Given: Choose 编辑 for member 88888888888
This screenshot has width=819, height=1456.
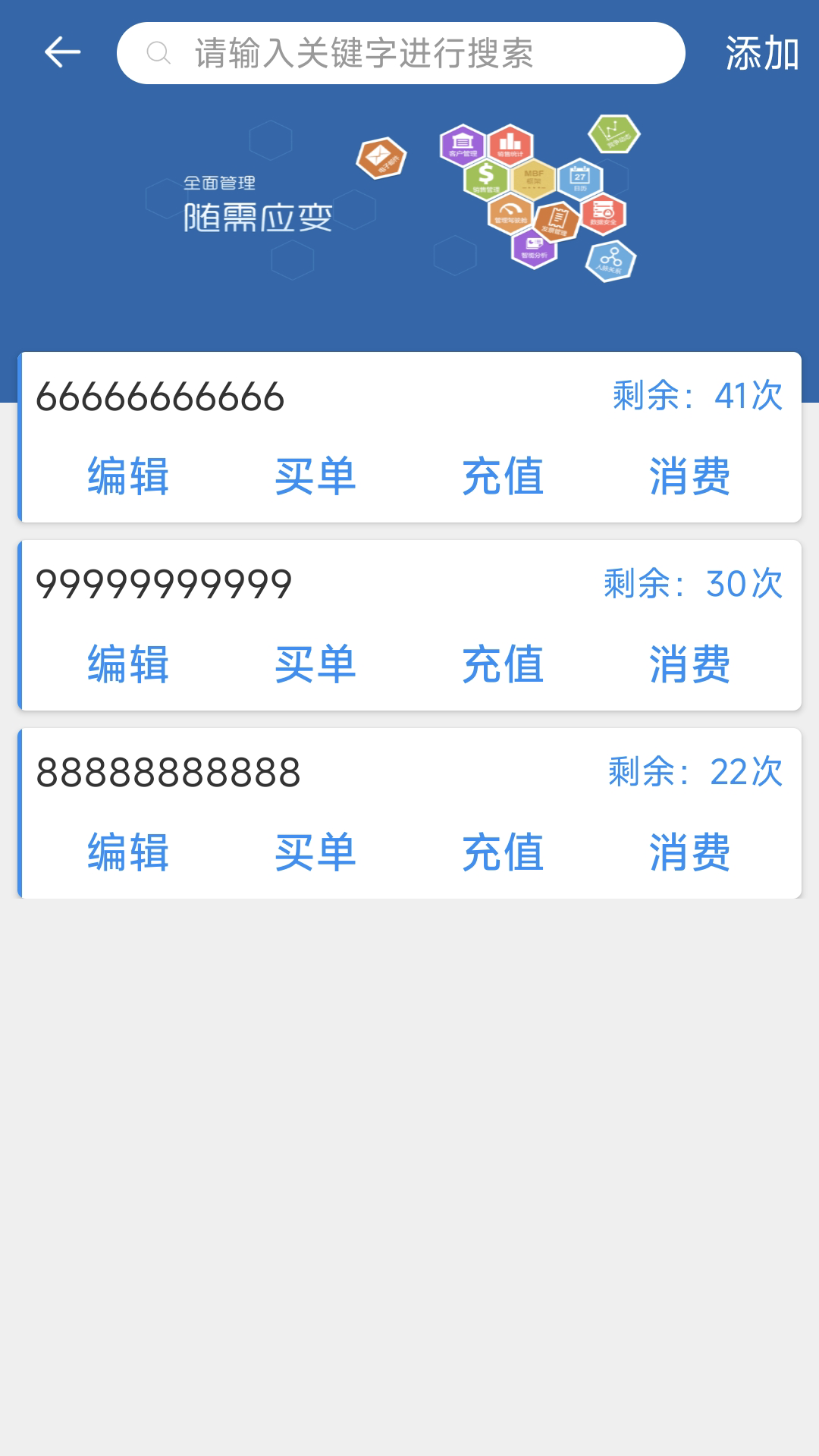Looking at the screenshot, I should (128, 852).
